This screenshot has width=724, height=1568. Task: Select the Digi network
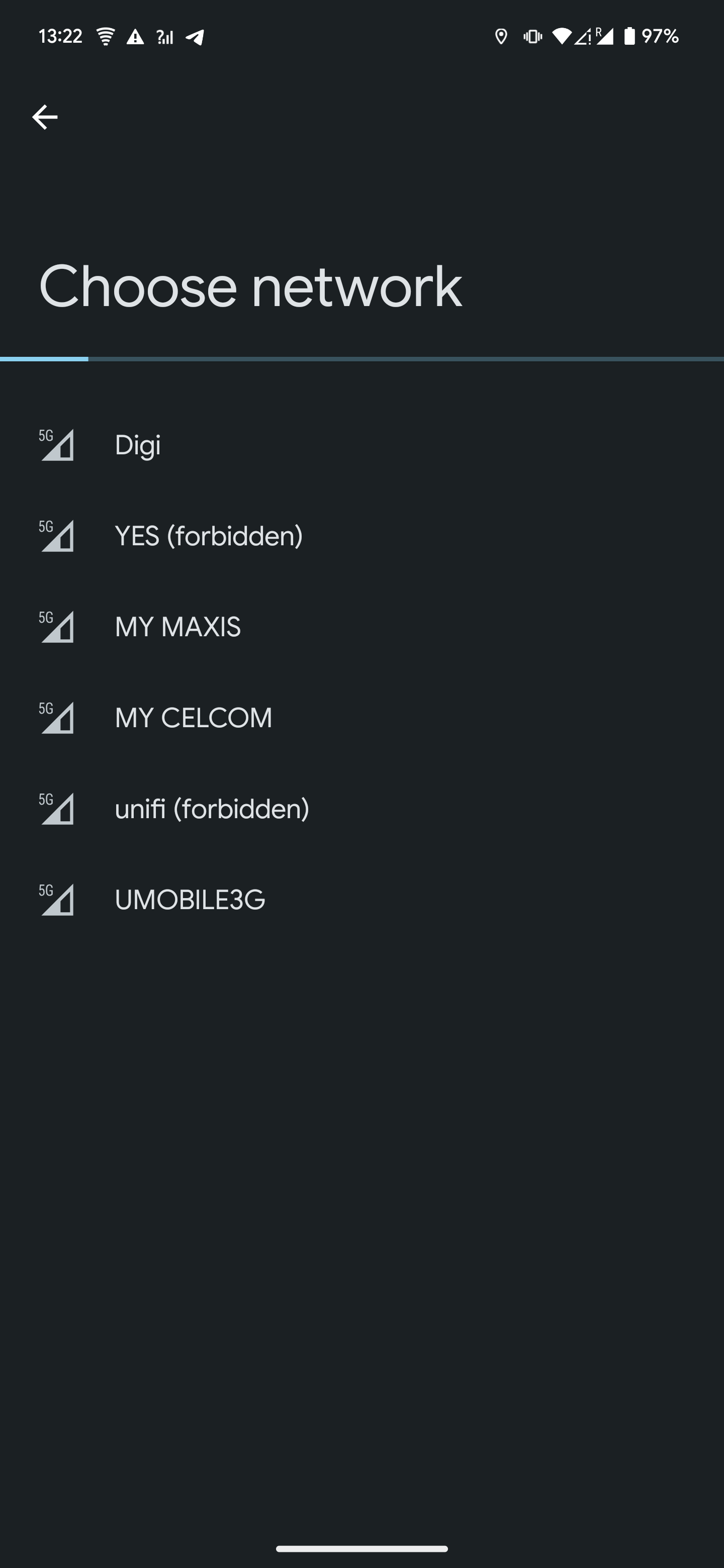361,445
